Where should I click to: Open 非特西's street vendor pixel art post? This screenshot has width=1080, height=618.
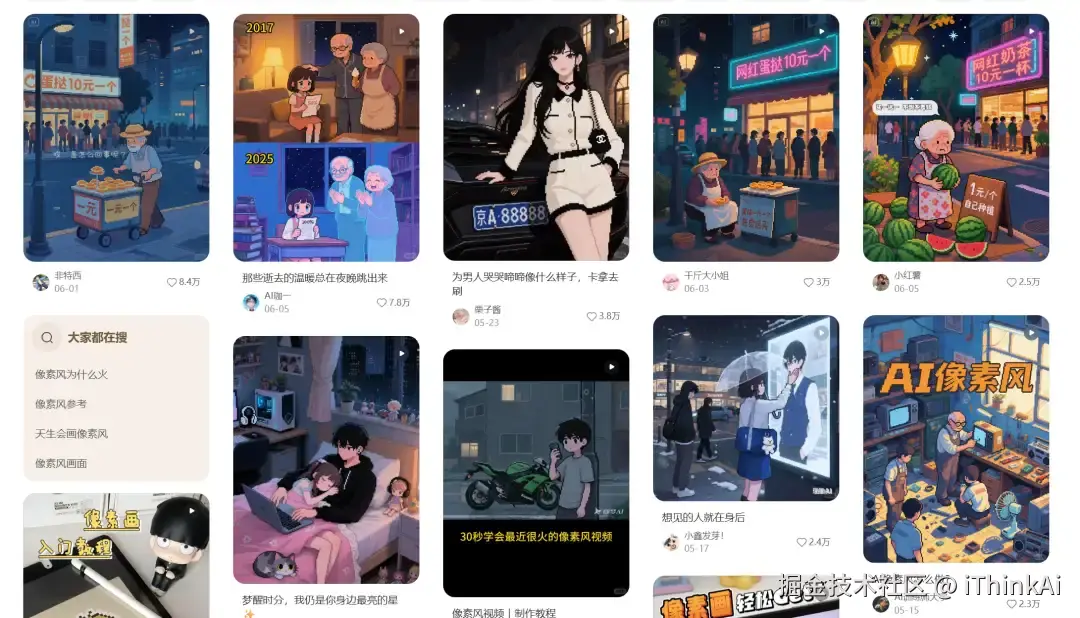(x=116, y=137)
